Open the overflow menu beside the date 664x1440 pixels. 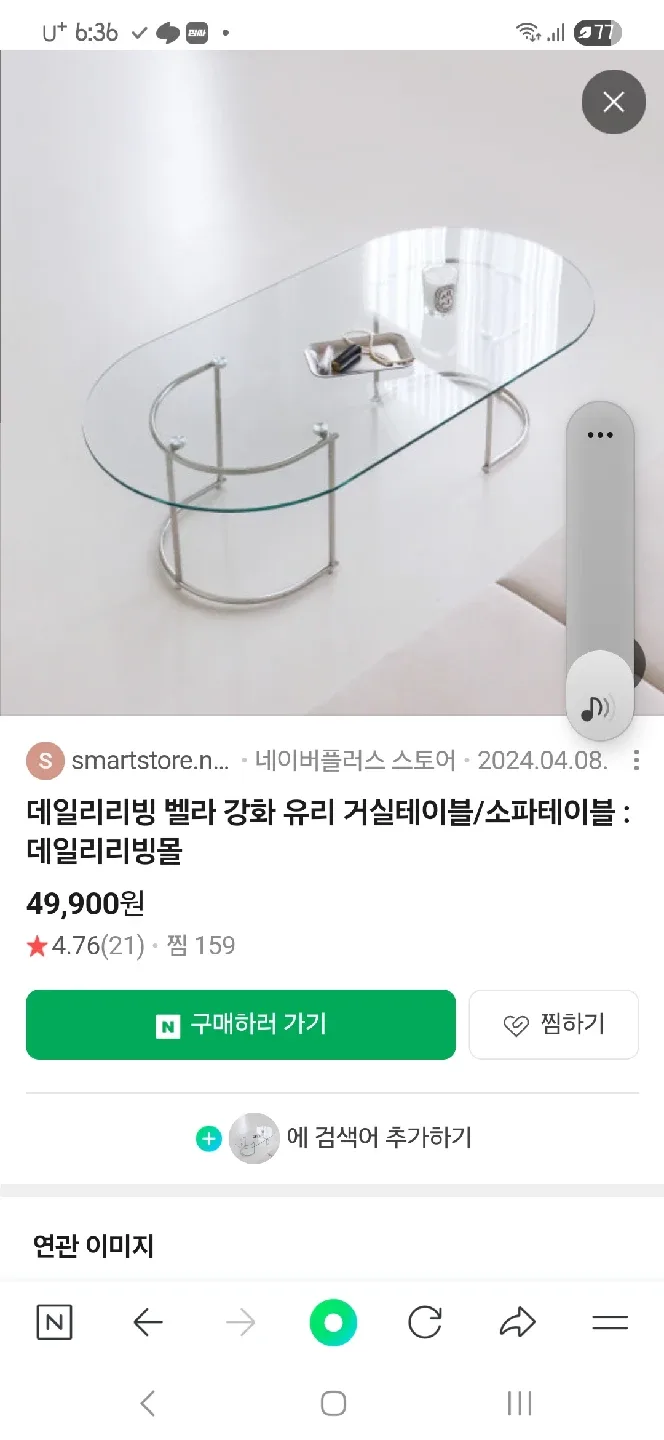tap(636, 761)
